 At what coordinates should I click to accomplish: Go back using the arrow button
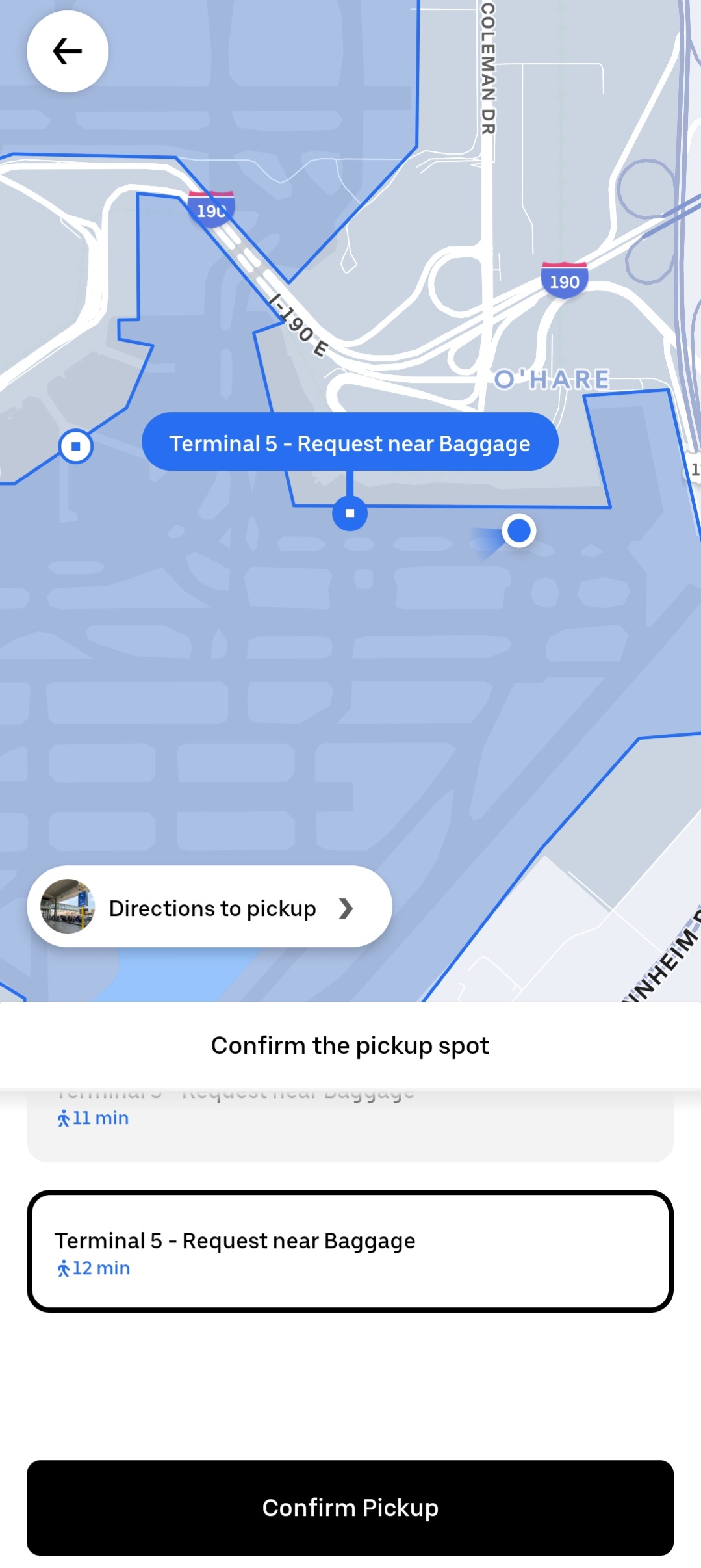(68, 51)
